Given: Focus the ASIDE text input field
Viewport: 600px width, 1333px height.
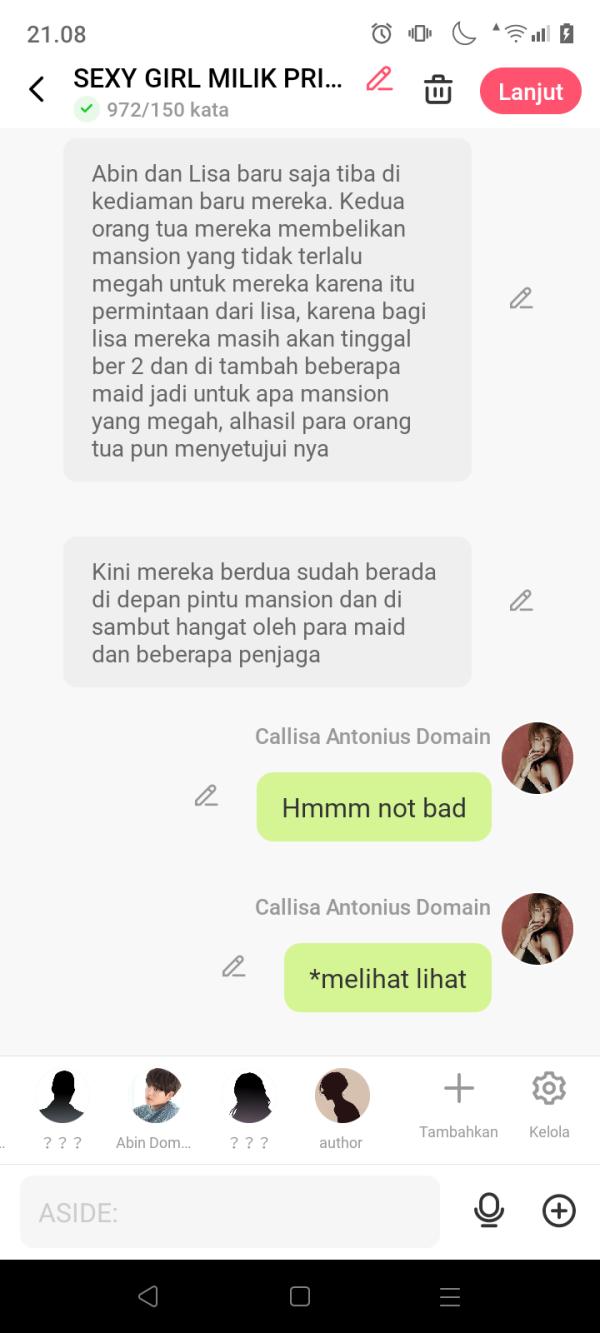Looking at the screenshot, I should 230,1212.
